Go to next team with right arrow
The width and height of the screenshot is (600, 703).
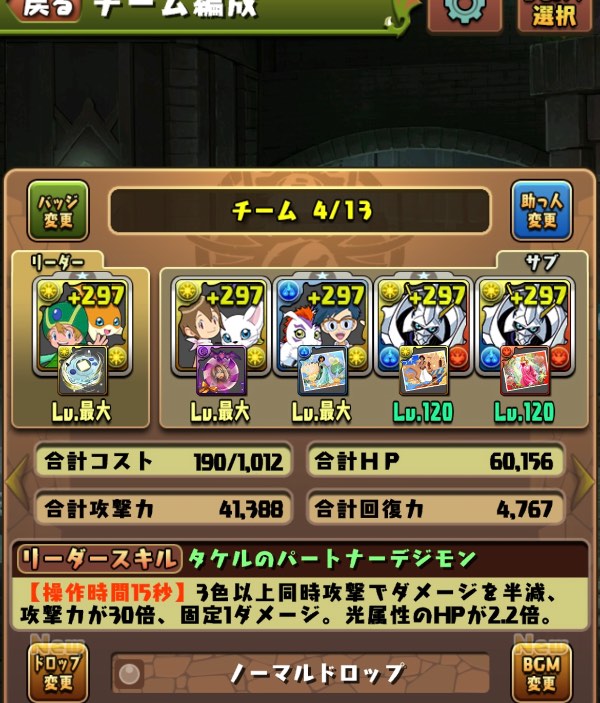585,483
